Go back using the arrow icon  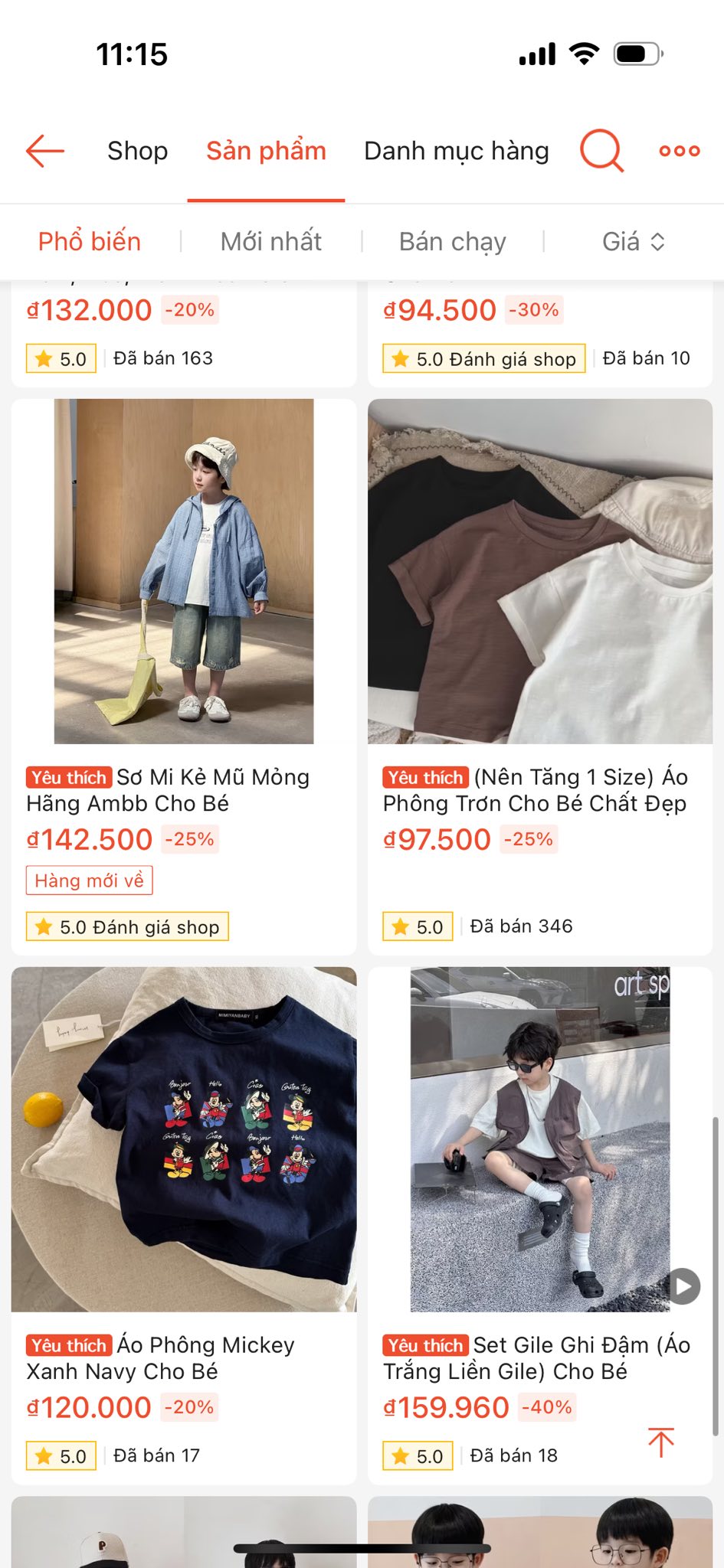coord(44,151)
